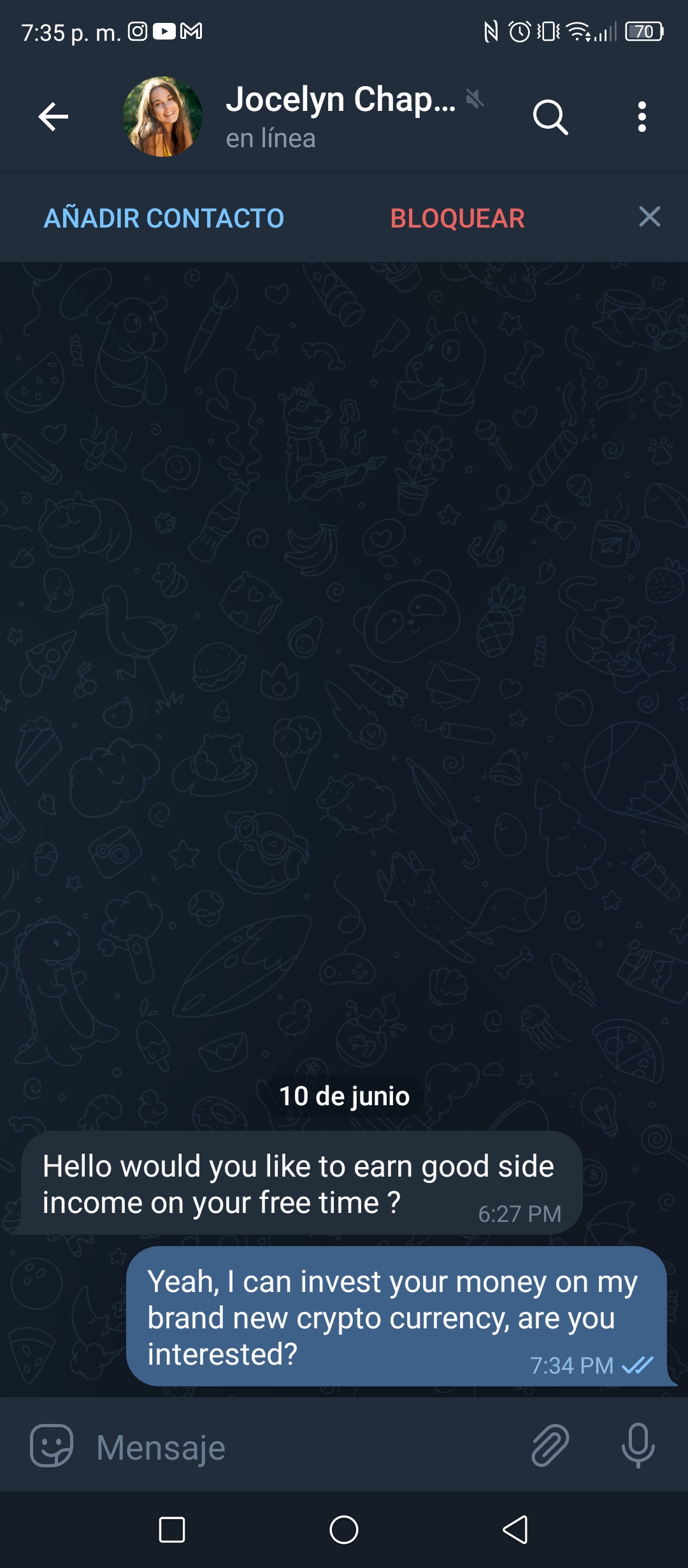Block this user with BLOQUEAR
Screen dimensions: 688x1568
tap(457, 219)
